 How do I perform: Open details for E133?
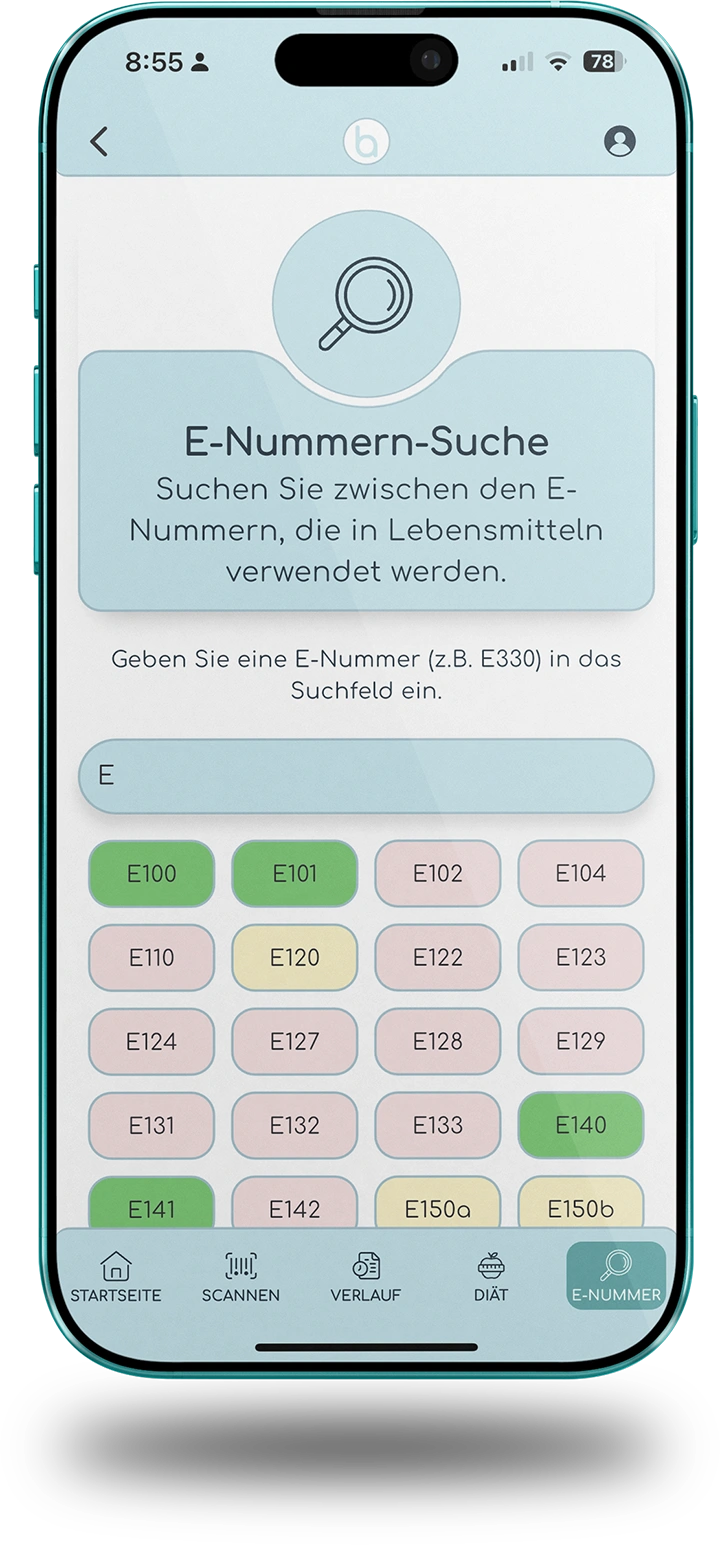point(438,1125)
